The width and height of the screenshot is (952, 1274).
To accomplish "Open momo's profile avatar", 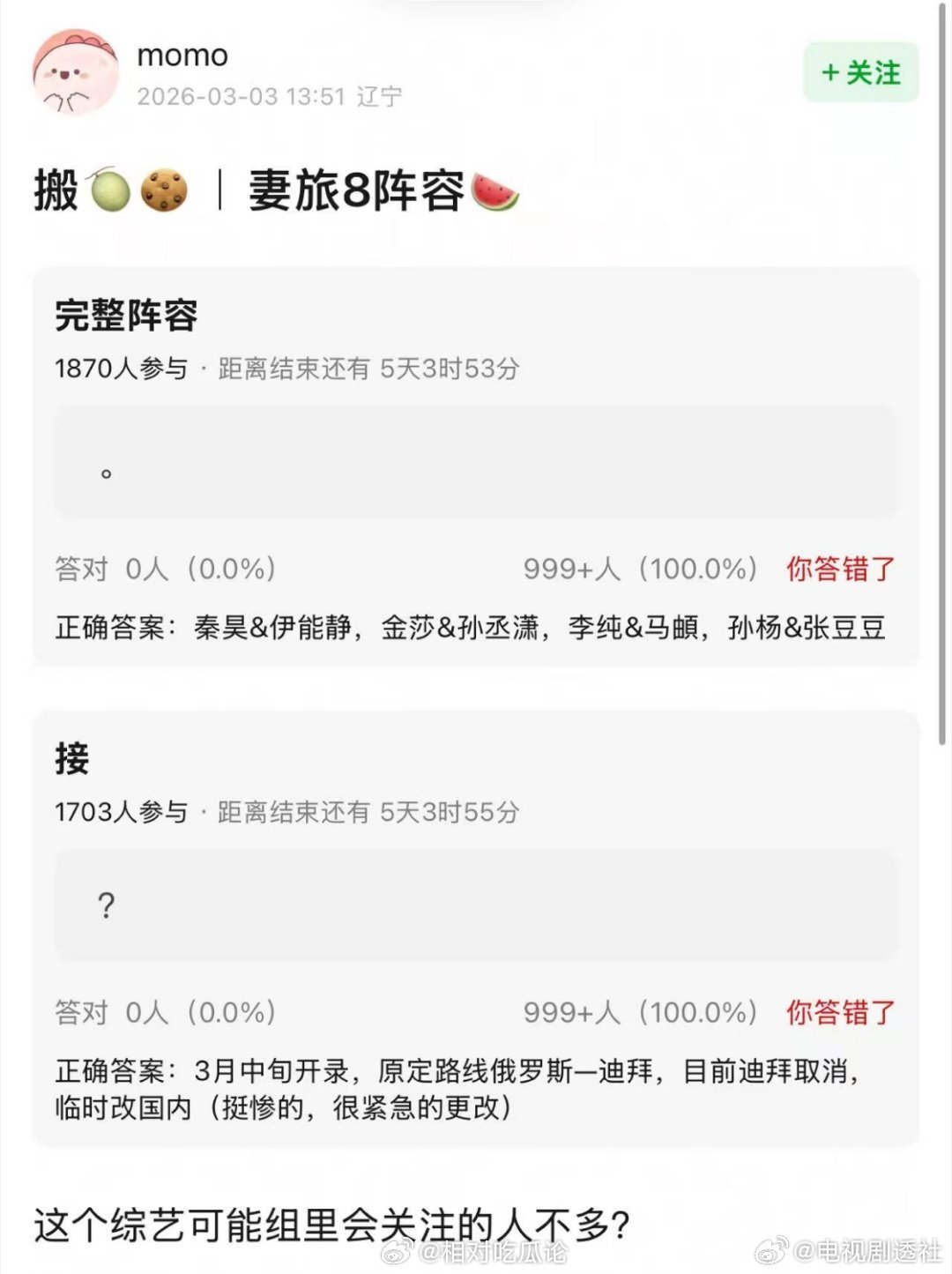I will click(x=75, y=75).
